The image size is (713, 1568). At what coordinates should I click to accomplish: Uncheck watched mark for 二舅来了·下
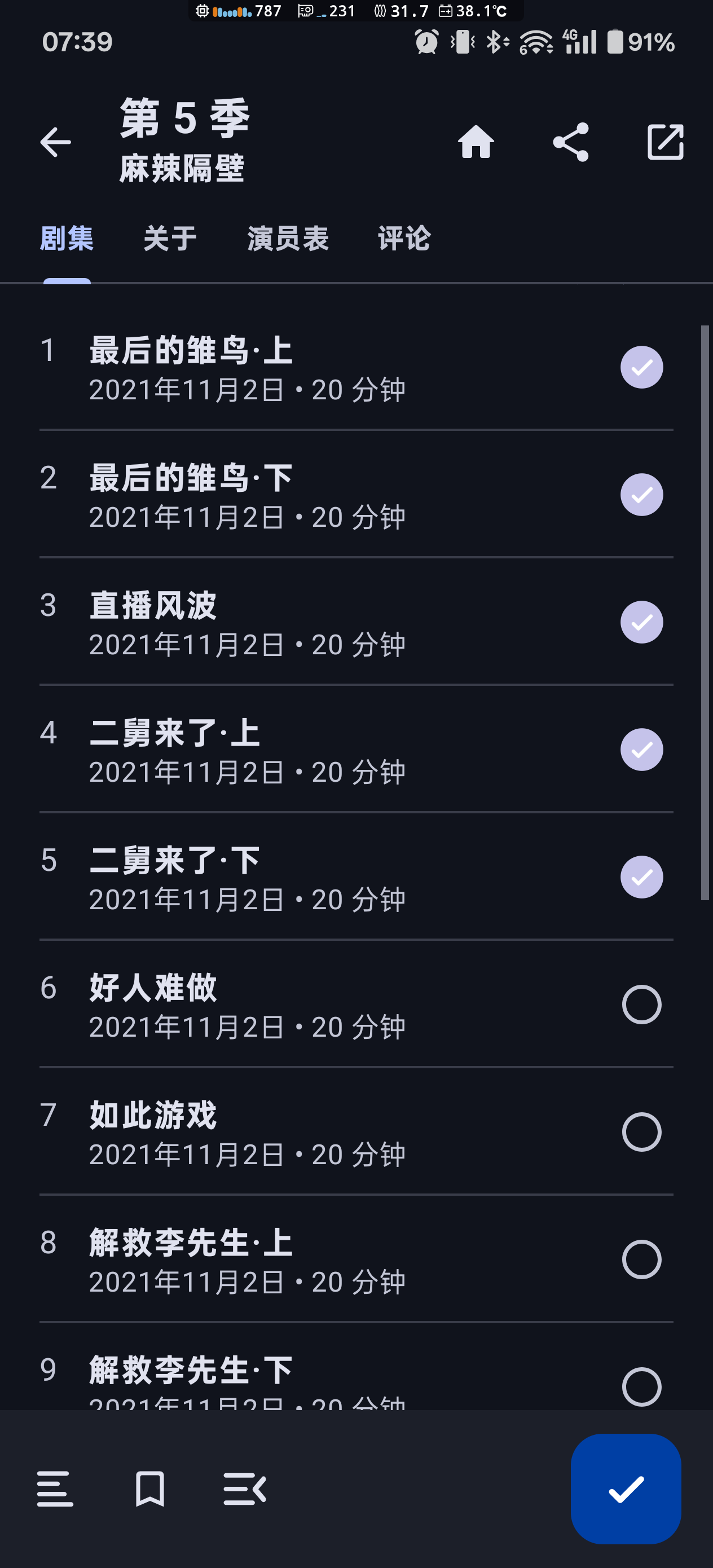pos(641,877)
